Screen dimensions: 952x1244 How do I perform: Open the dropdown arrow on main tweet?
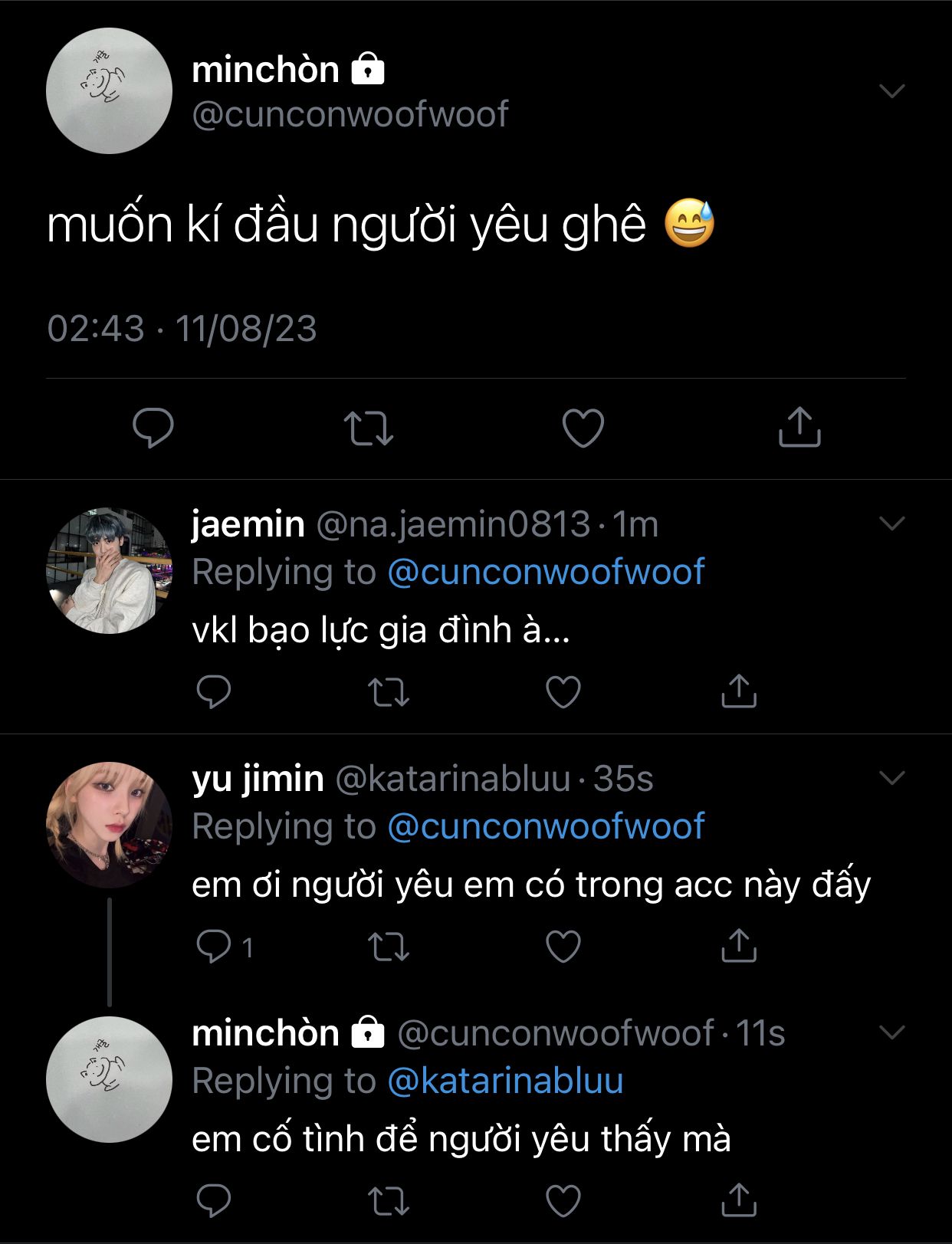tap(892, 91)
